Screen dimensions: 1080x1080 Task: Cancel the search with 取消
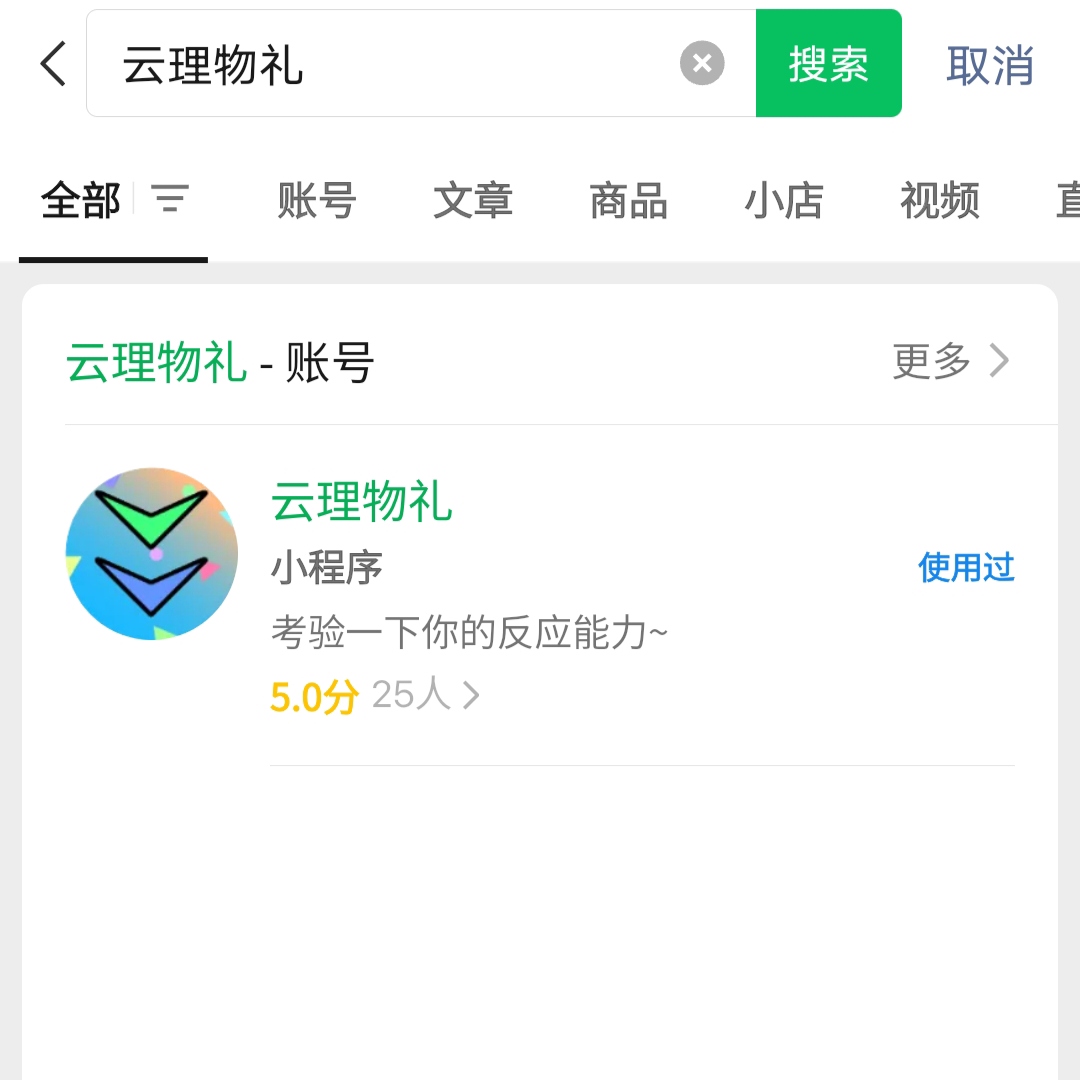989,65
